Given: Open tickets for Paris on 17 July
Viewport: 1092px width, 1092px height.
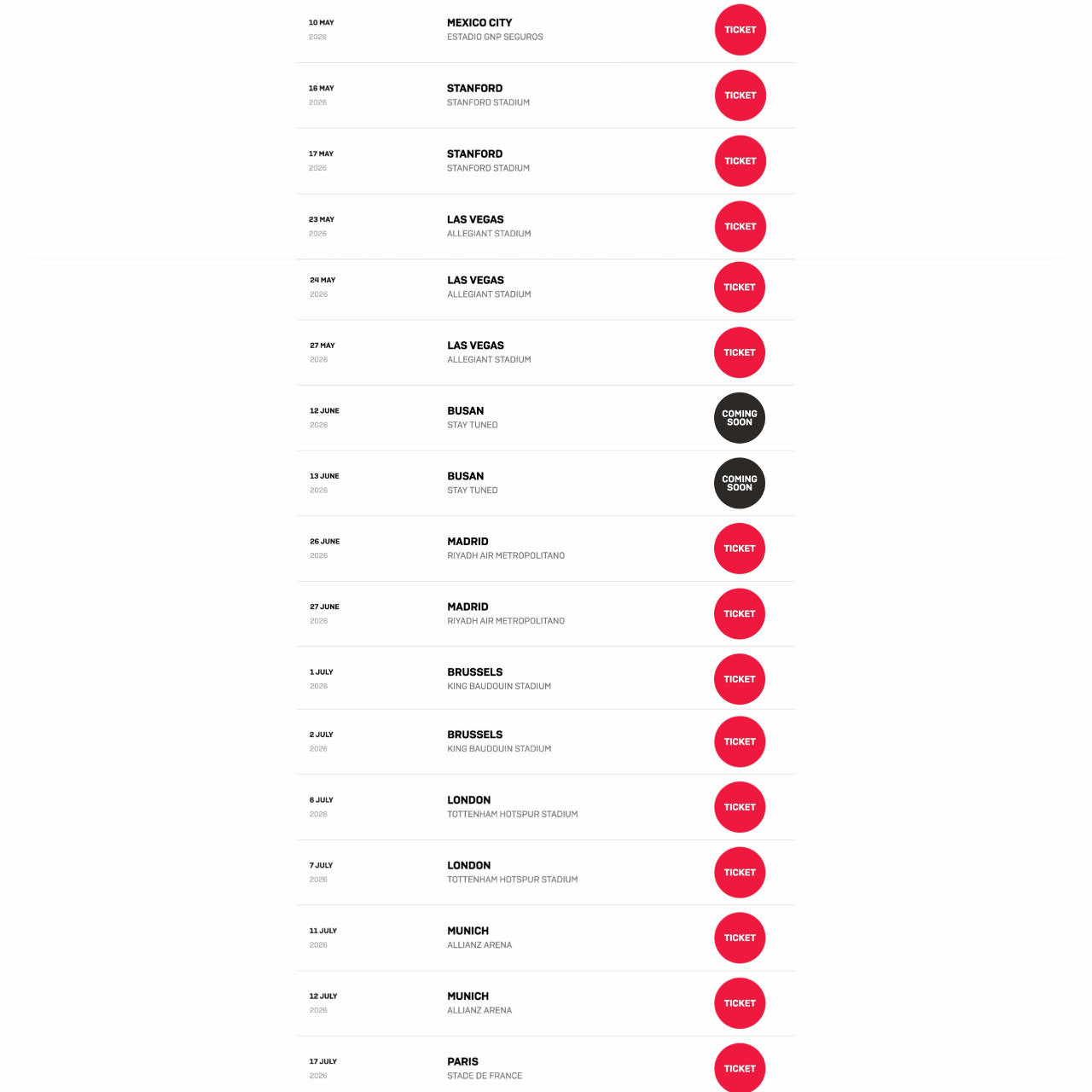Looking at the screenshot, I should (739, 1068).
